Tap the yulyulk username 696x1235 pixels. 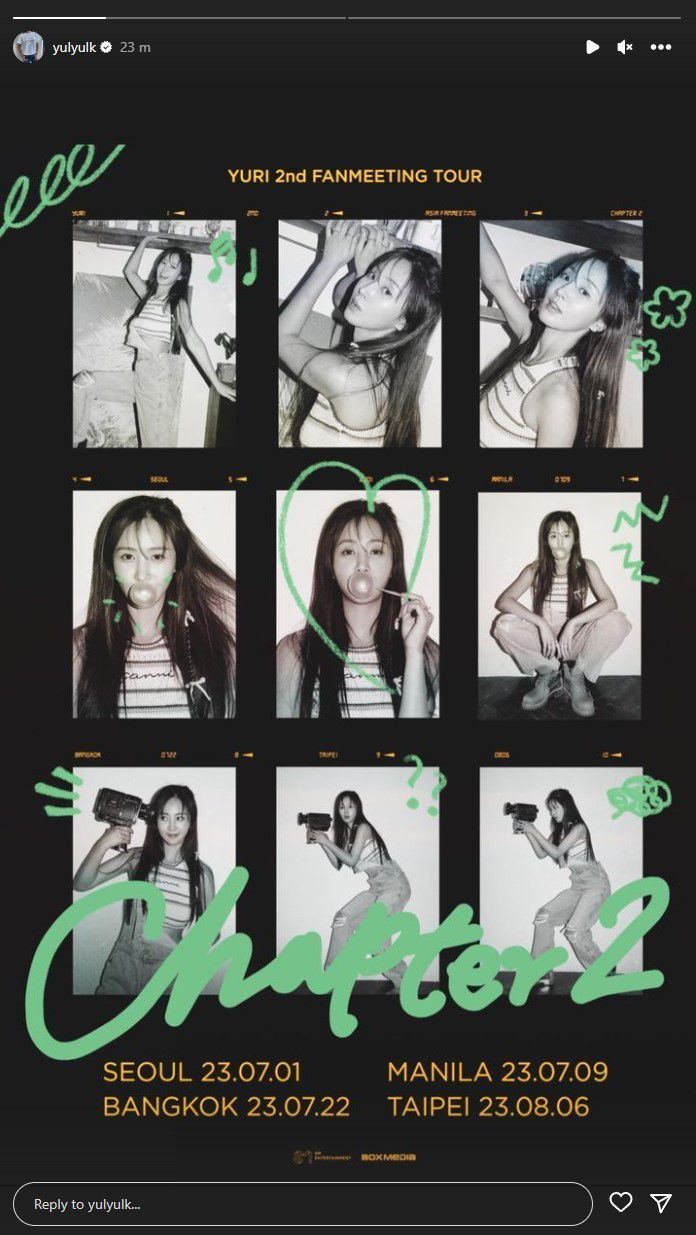tap(73, 47)
